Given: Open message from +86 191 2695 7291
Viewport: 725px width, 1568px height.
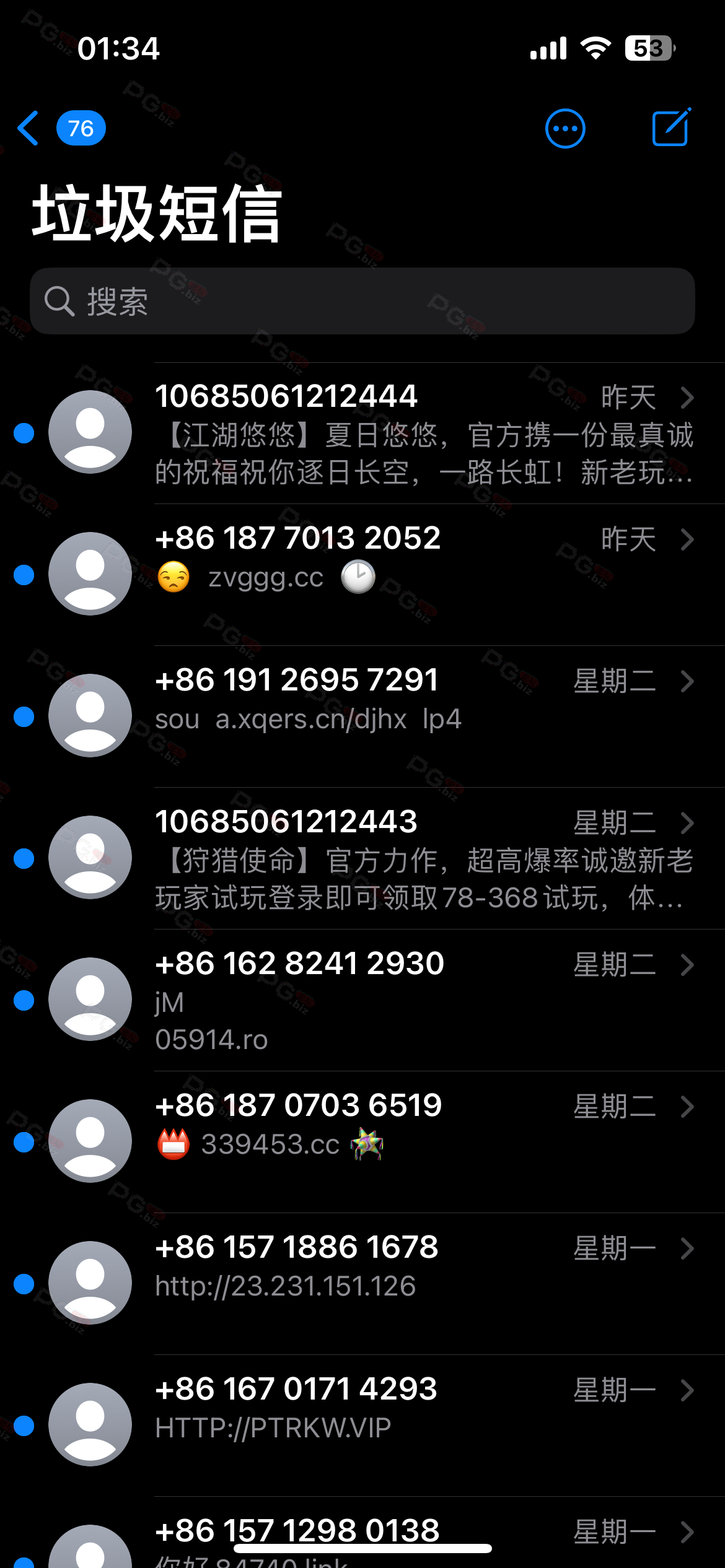Looking at the screenshot, I should click(x=362, y=716).
